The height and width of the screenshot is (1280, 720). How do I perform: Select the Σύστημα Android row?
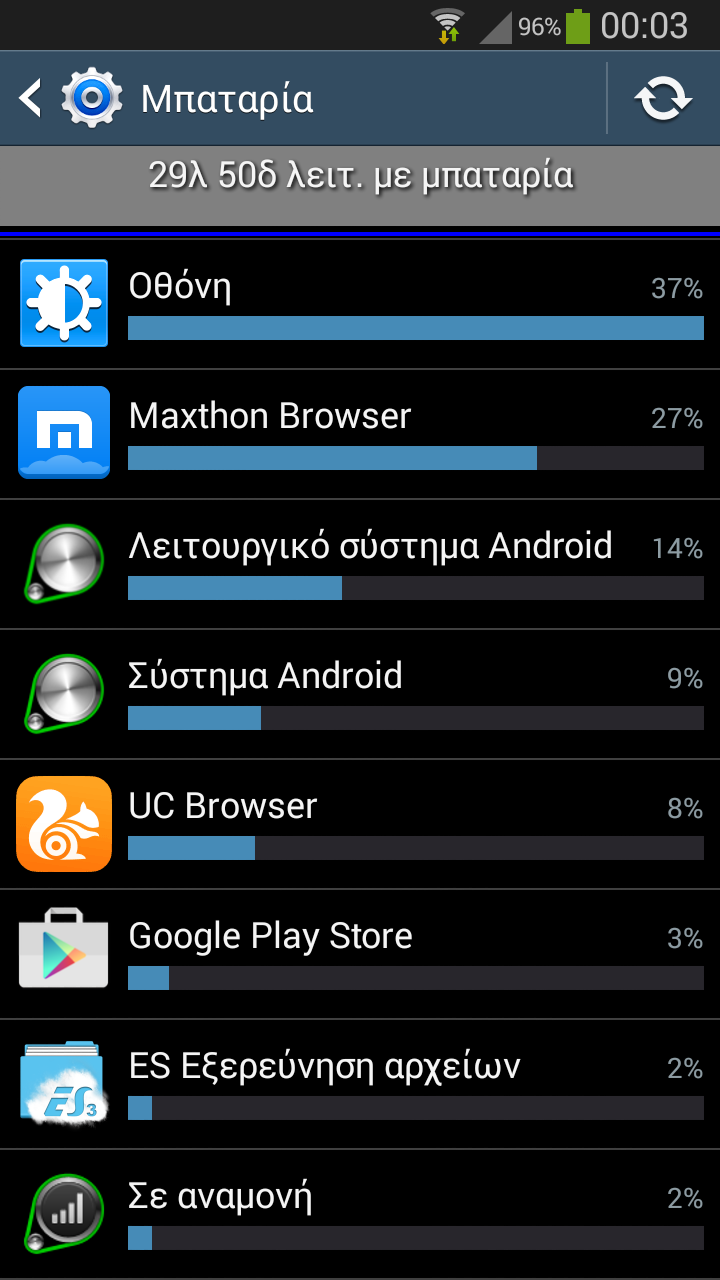click(x=360, y=695)
